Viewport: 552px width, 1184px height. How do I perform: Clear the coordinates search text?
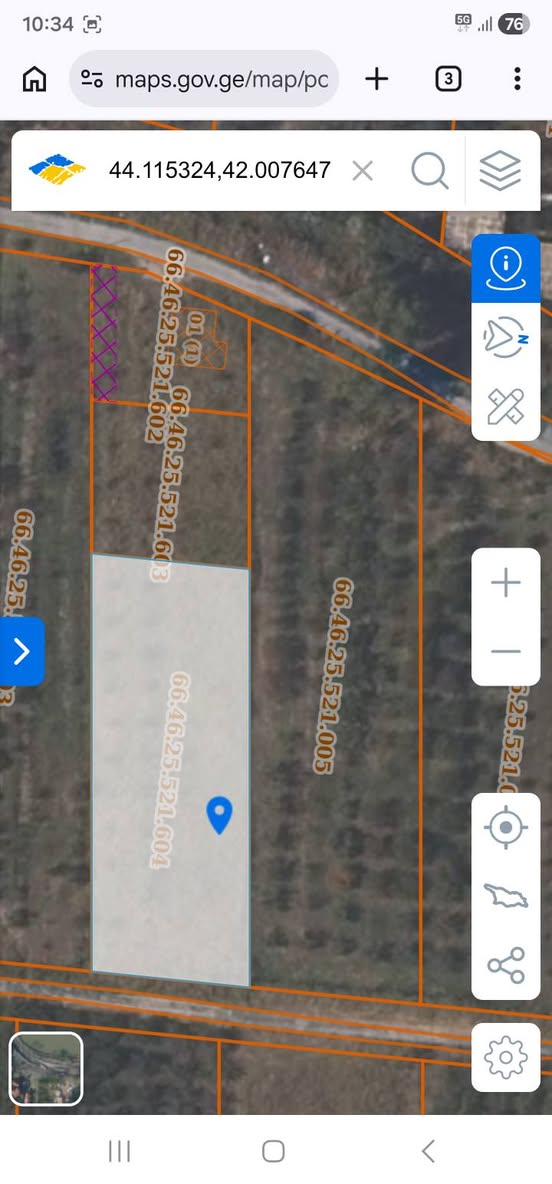(363, 171)
